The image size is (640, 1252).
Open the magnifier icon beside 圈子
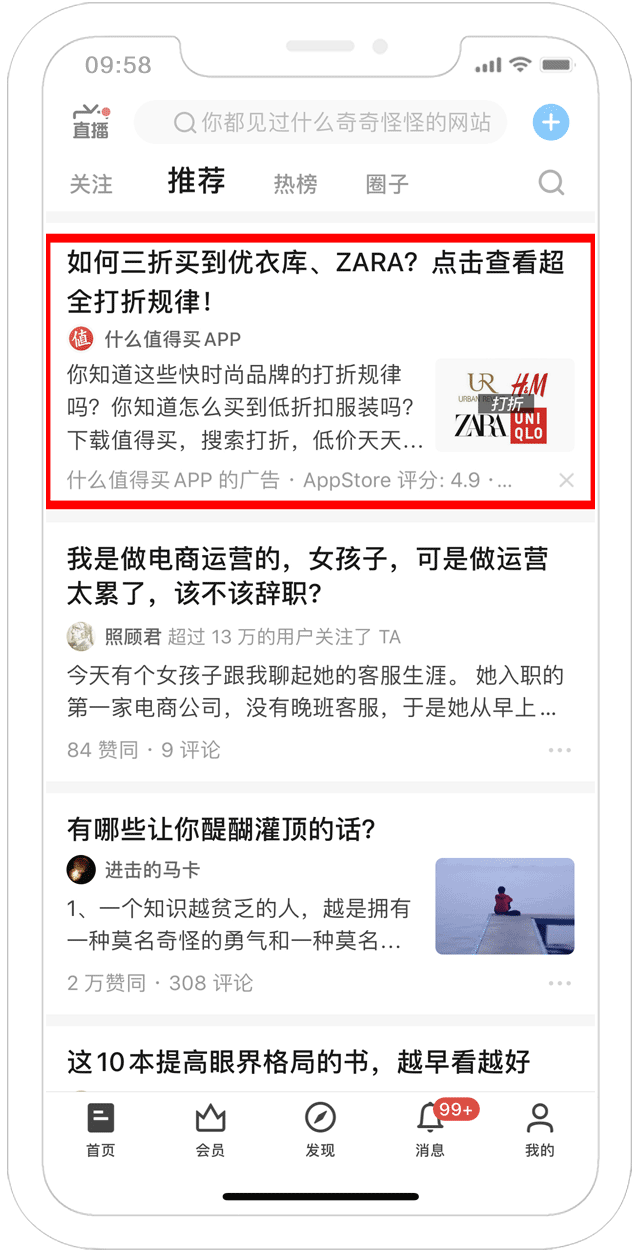coord(551,183)
